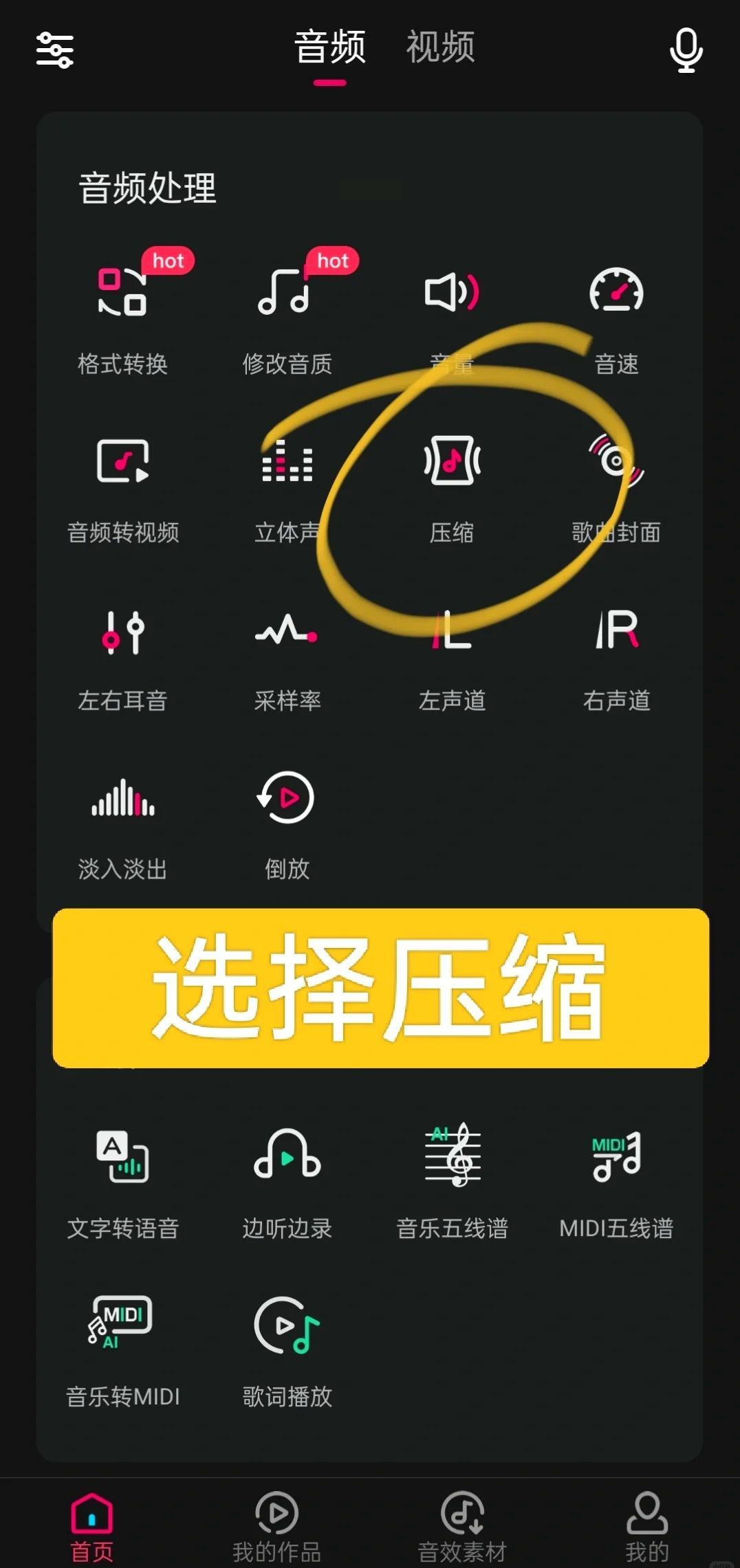Tap the microphone record icon
740x1568 pixels.
(x=686, y=49)
